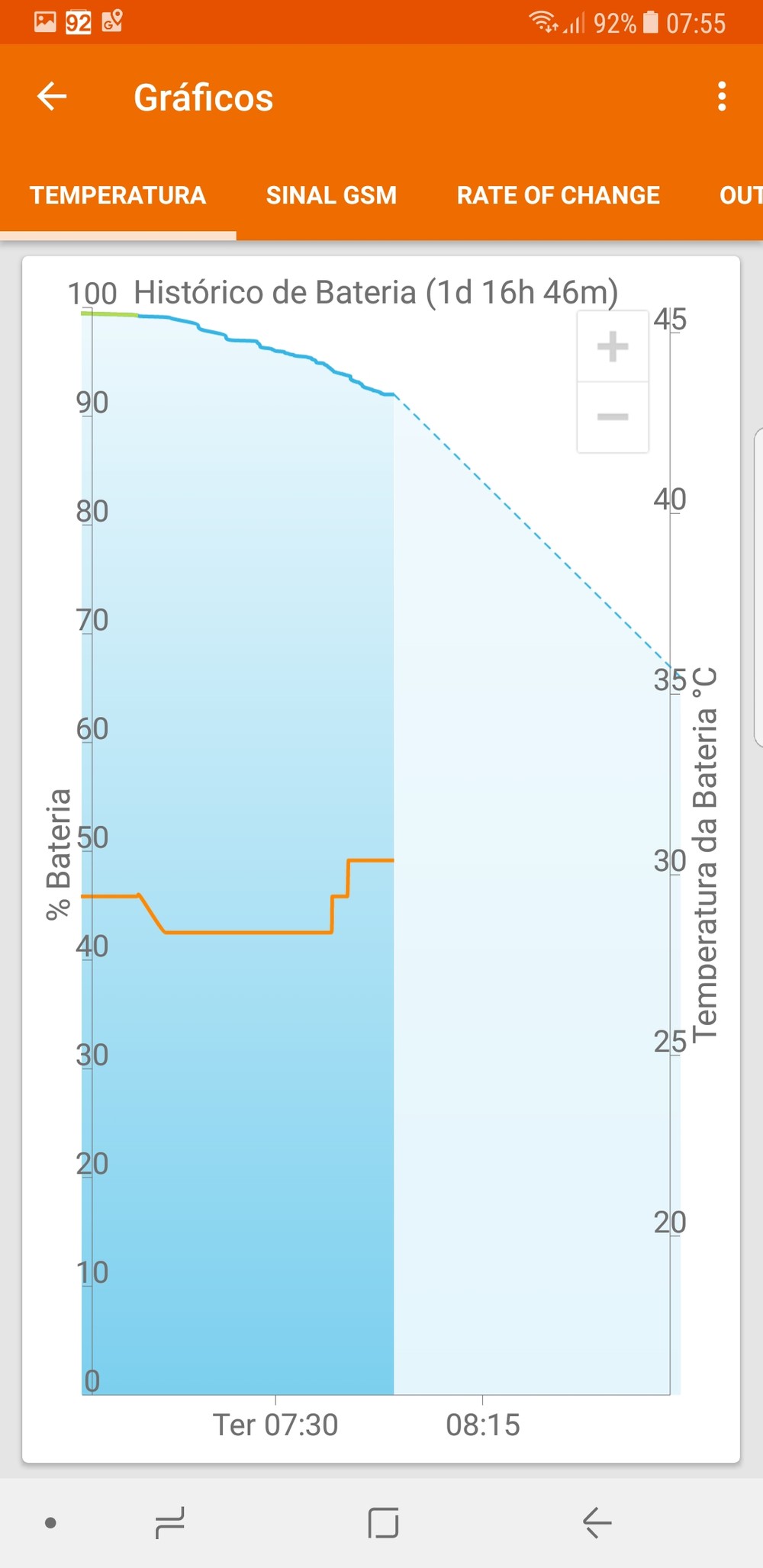
Task: Switch to the RATE OF CHANGE tab
Action: click(x=558, y=195)
